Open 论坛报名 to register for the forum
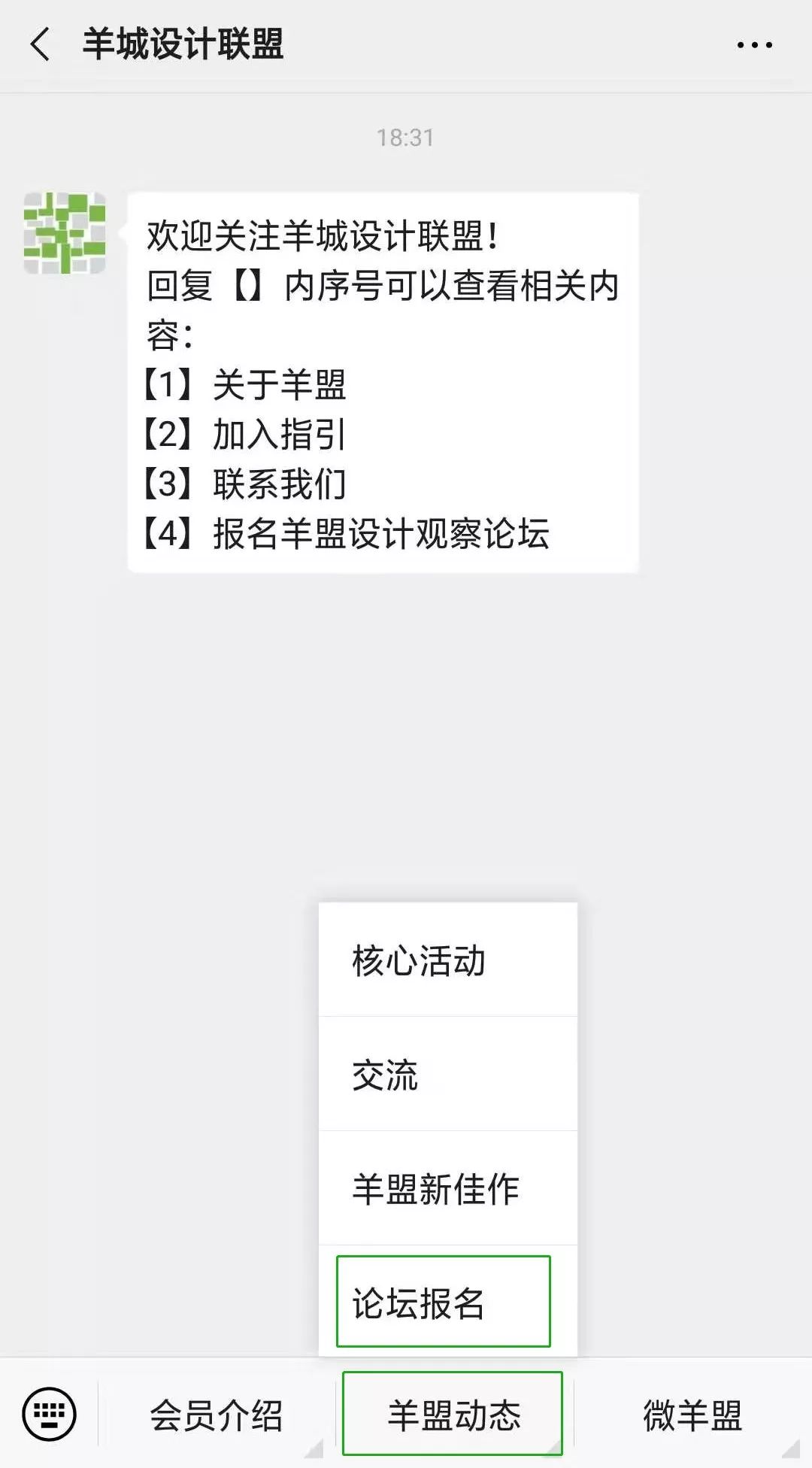Image resolution: width=812 pixels, height=1468 pixels. pyautogui.click(x=444, y=1302)
